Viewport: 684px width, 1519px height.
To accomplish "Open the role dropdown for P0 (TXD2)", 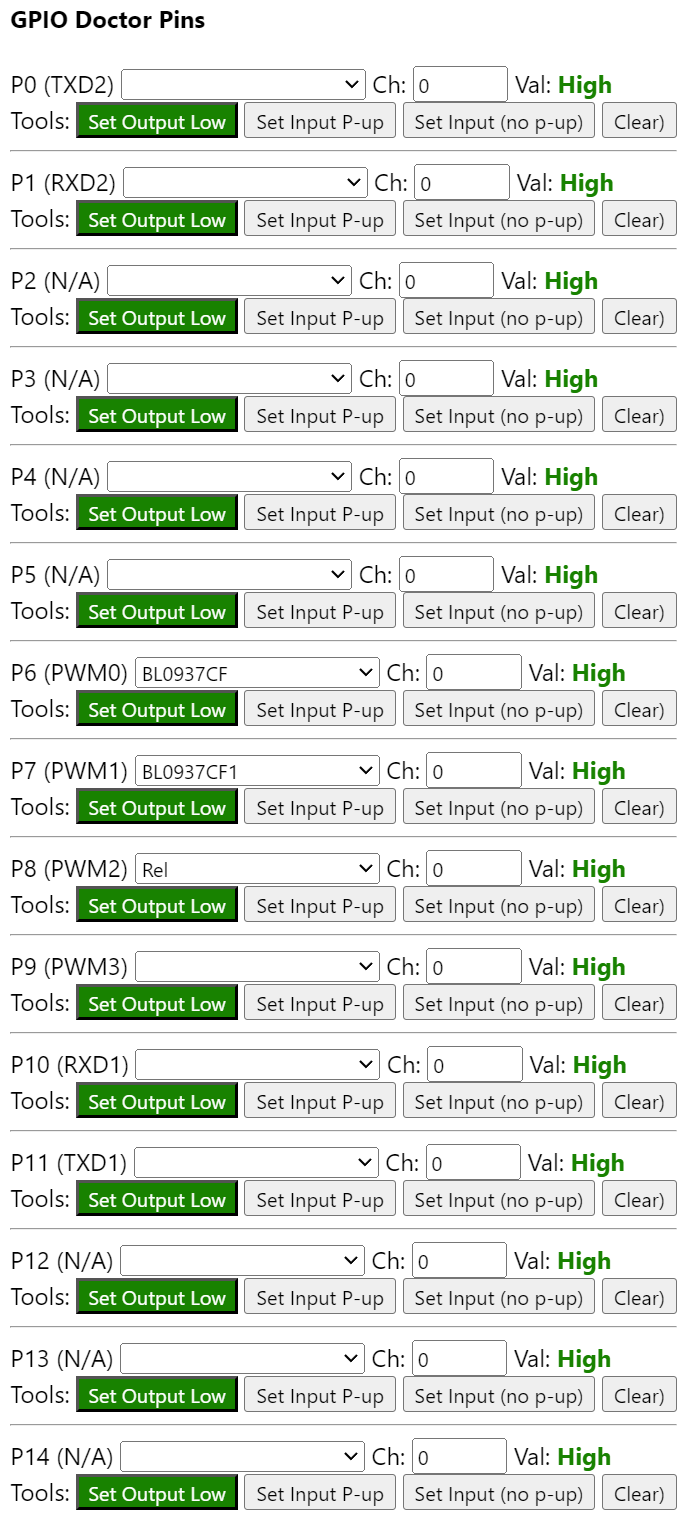I will coord(244,85).
